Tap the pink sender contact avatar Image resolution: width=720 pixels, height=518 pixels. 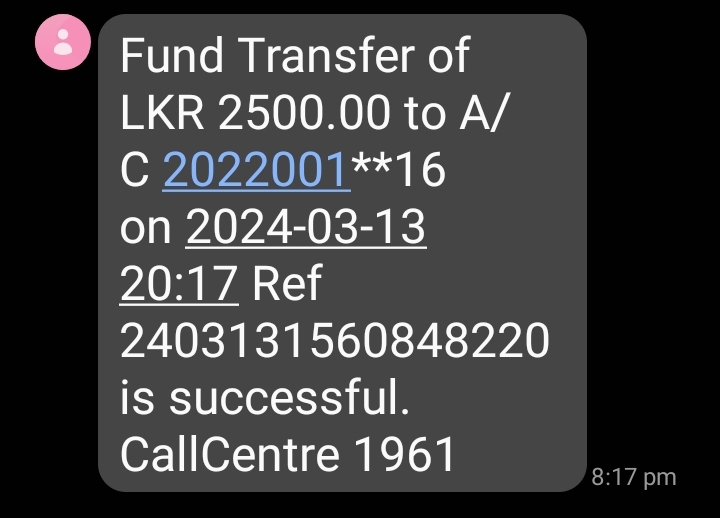click(63, 42)
